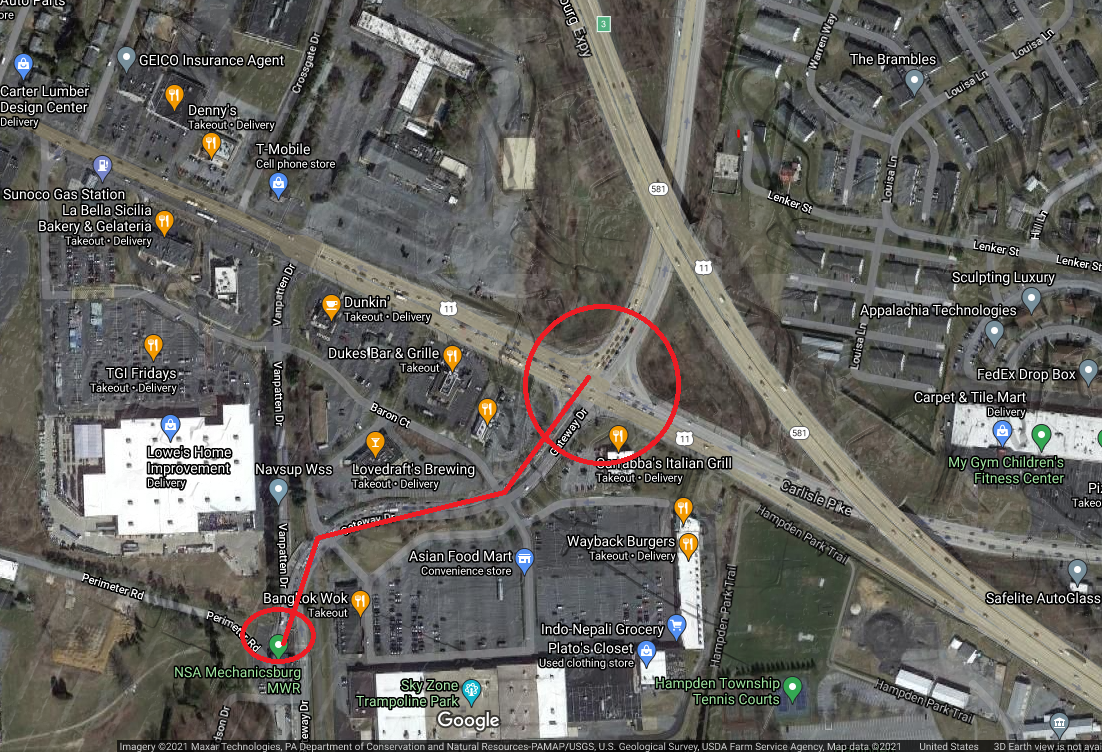Tap the Lowe's Home Improvement pin
Screen dimensions: 1102x752
[170, 426]
